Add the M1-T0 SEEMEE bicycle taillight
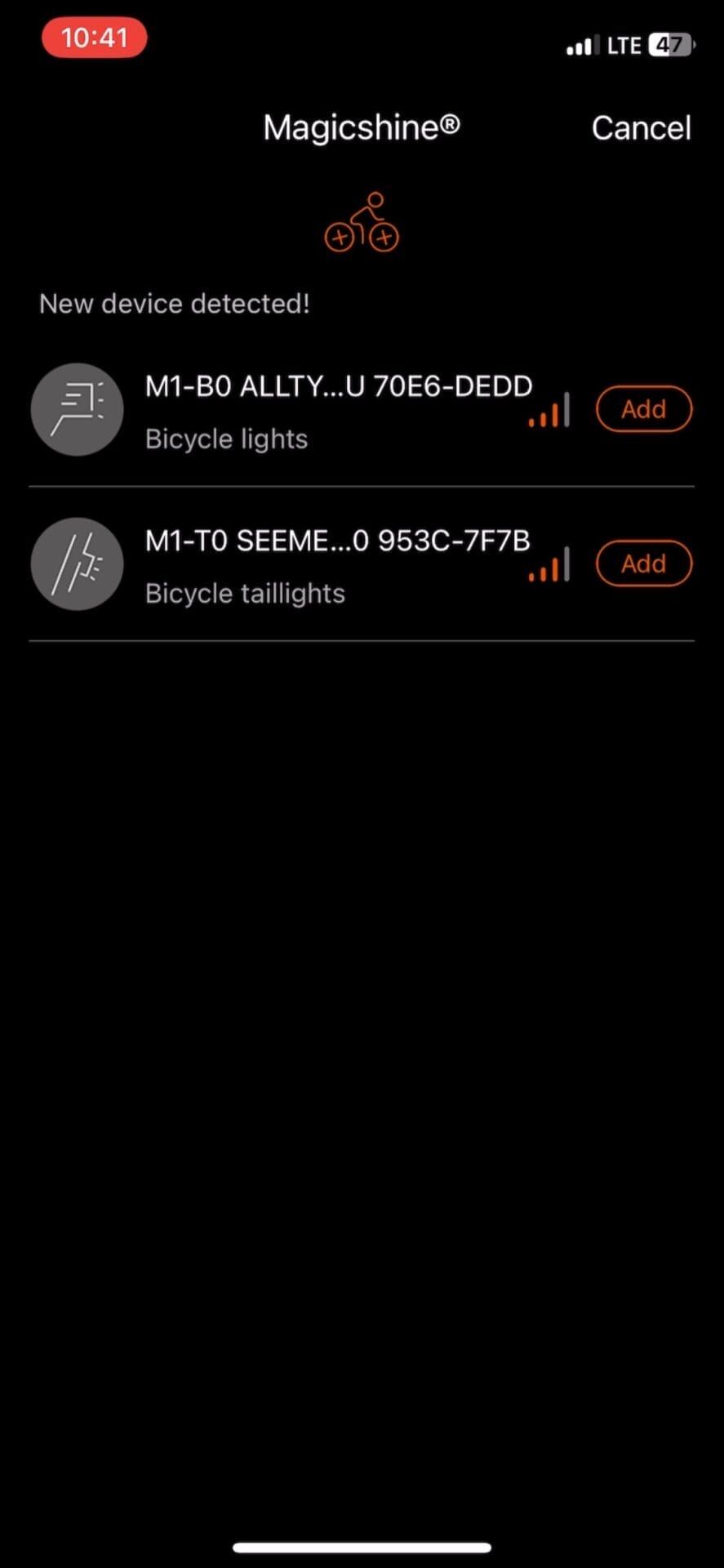This screenshot has height=1568, width=724. (644, 563)
